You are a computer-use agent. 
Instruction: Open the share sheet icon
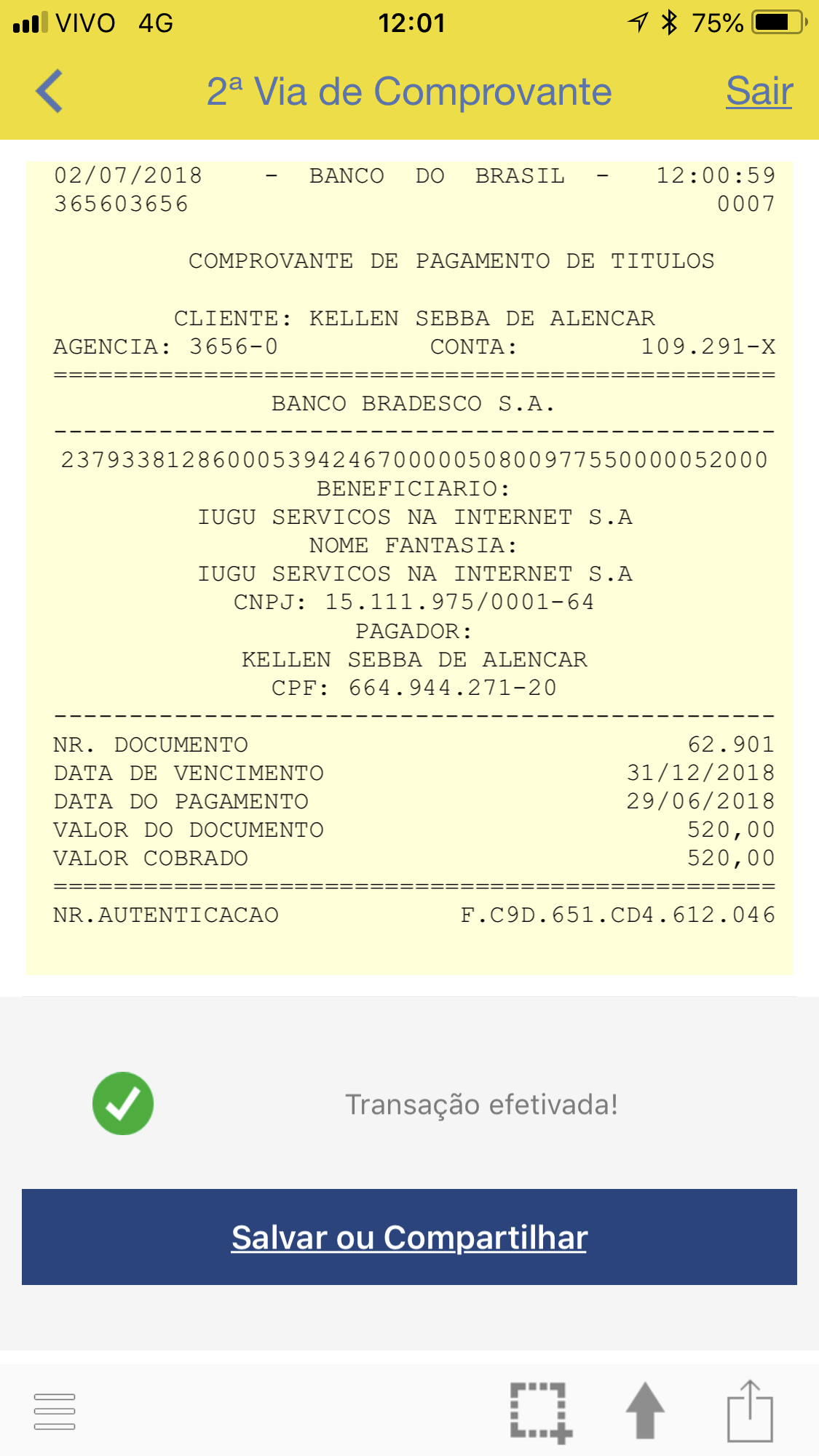point(750,1412)
